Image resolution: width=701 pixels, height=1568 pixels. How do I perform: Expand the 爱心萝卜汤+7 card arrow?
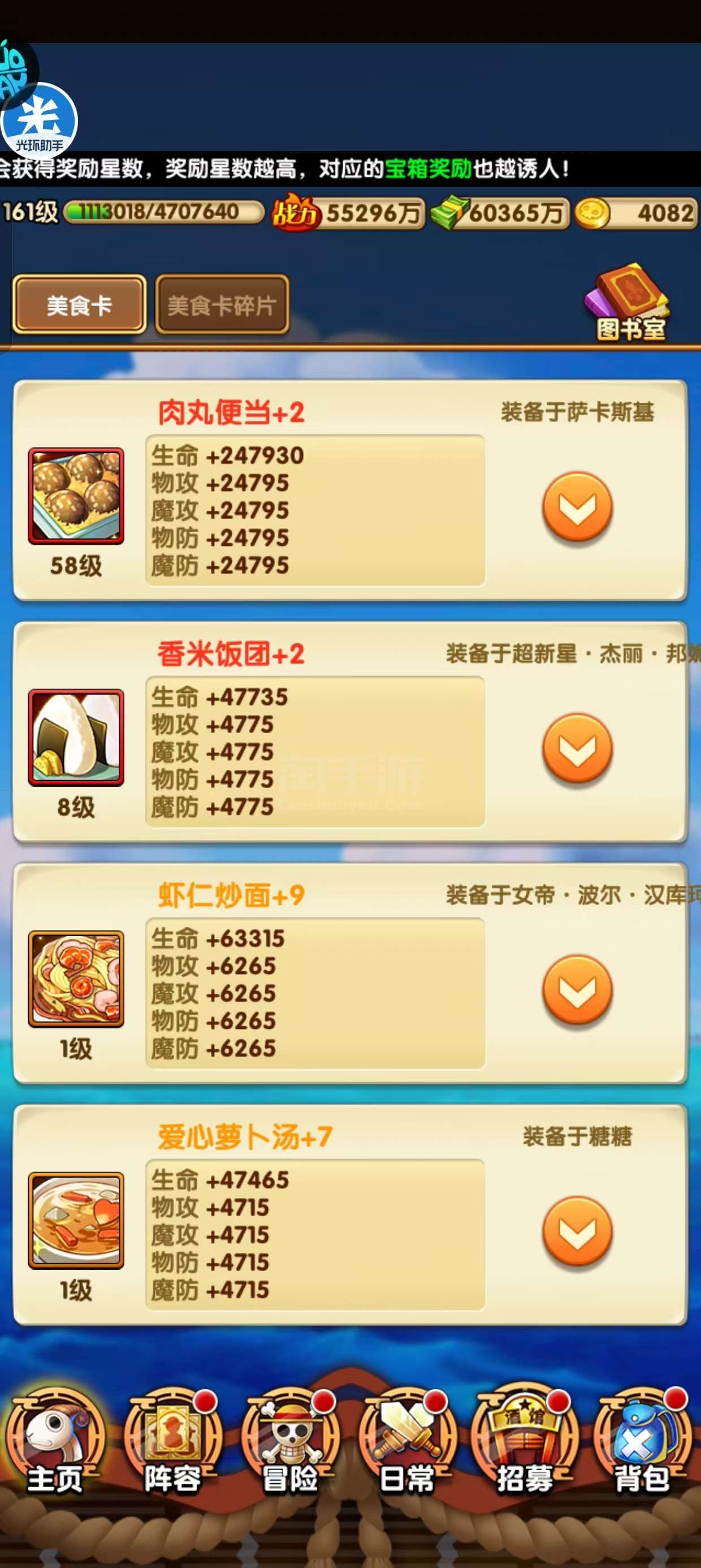[x=577, y=1232]
